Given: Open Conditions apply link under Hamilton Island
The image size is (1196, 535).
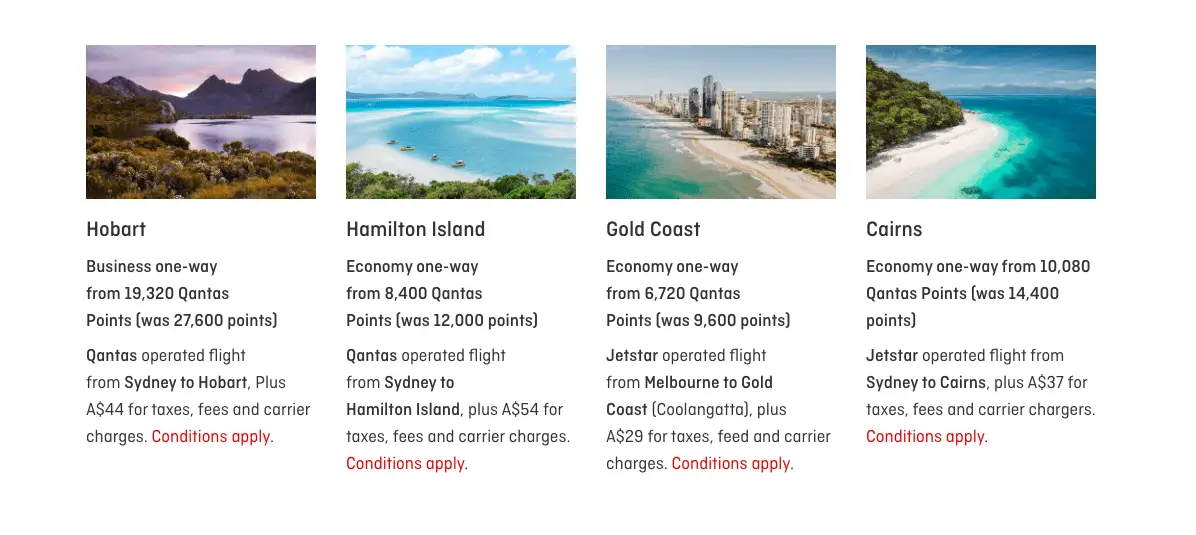Looking at the screenshot, I should tap(405, 463).
